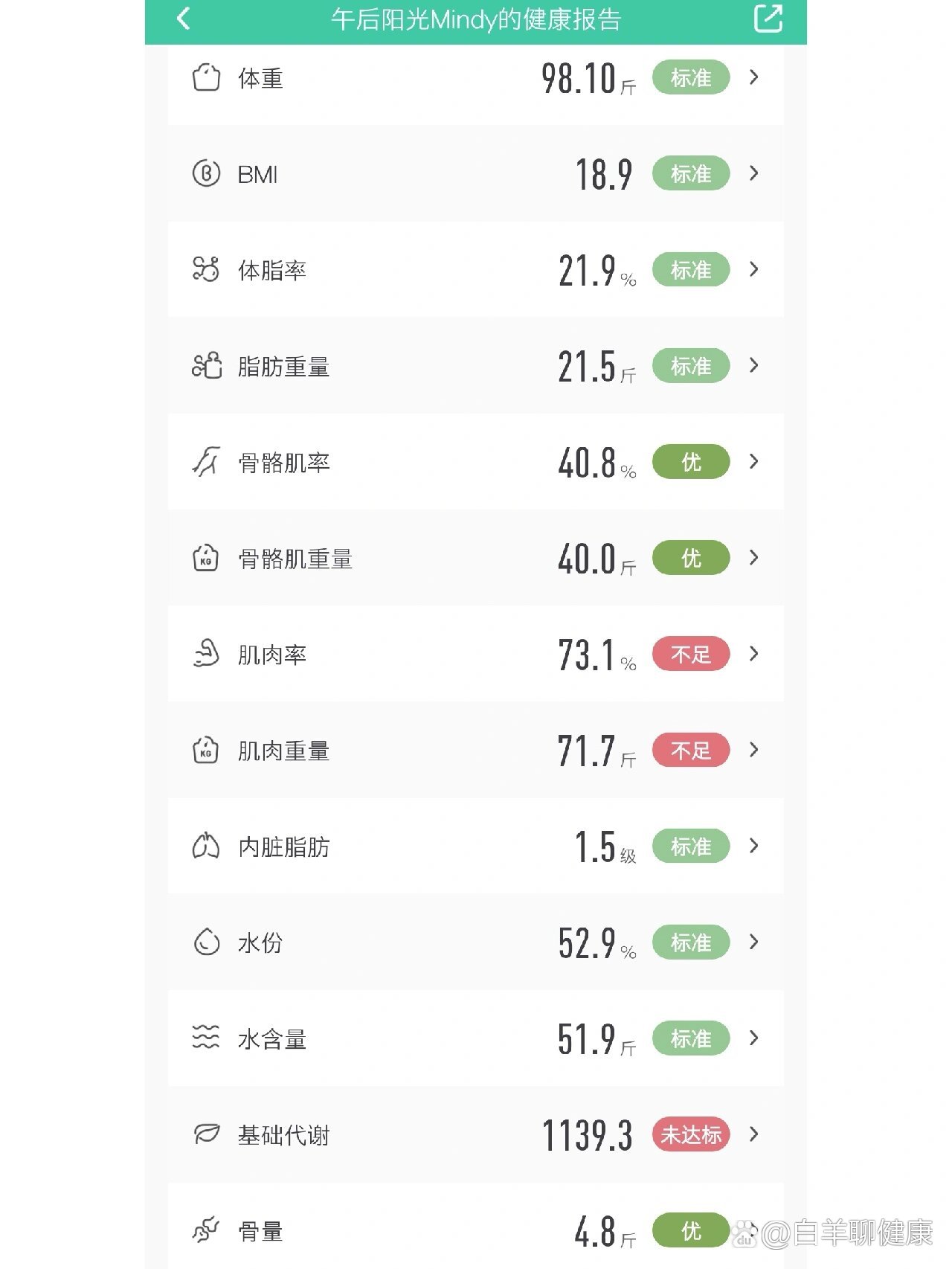Expand the 体重 row chevron
Screen dimensions: 952x1269
point(754,77)
